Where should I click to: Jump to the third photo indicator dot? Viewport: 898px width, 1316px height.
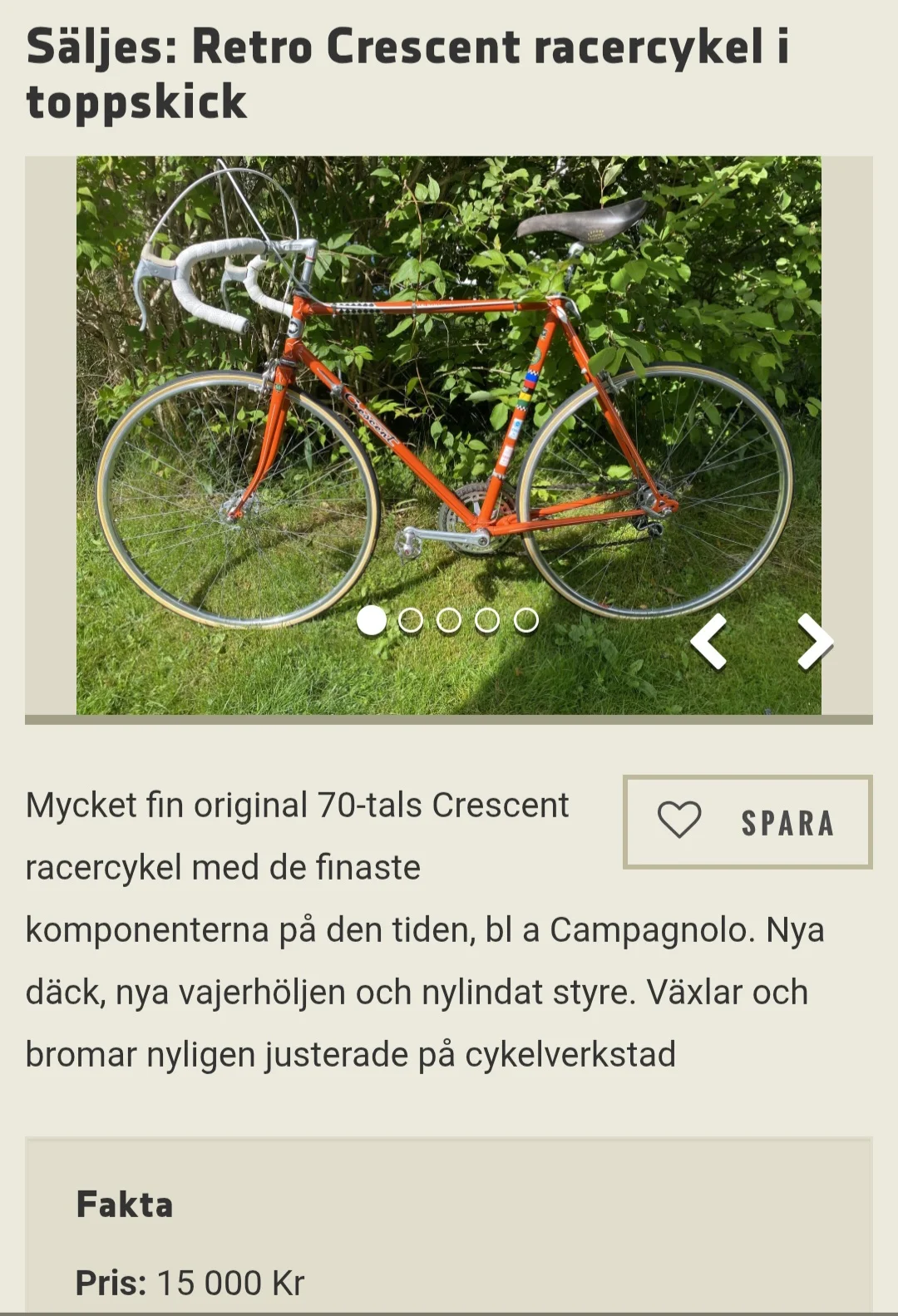click(x=449, y=620)
